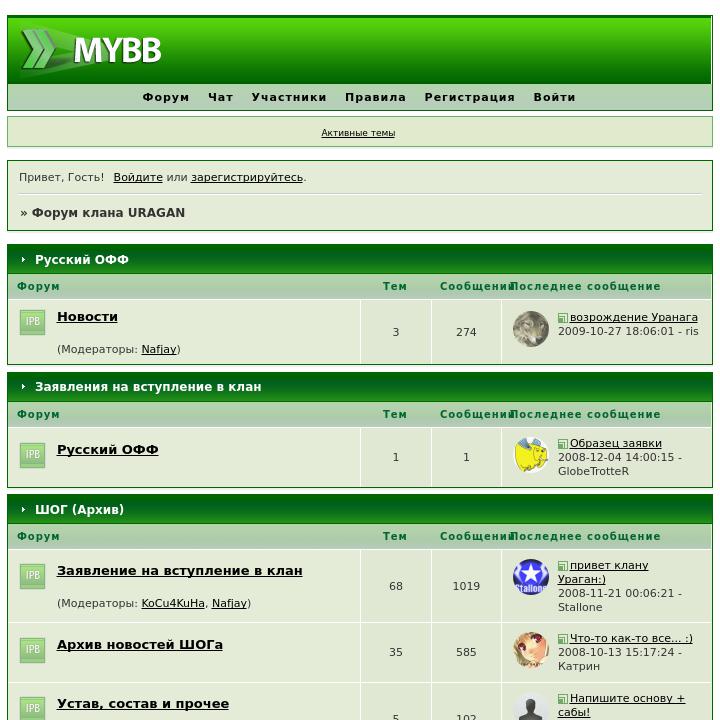Image resolution: width=720 pixels, height=720 pixels.
Task: Open the Архив новостей ШОГа forum
Action: coord(139,645)
